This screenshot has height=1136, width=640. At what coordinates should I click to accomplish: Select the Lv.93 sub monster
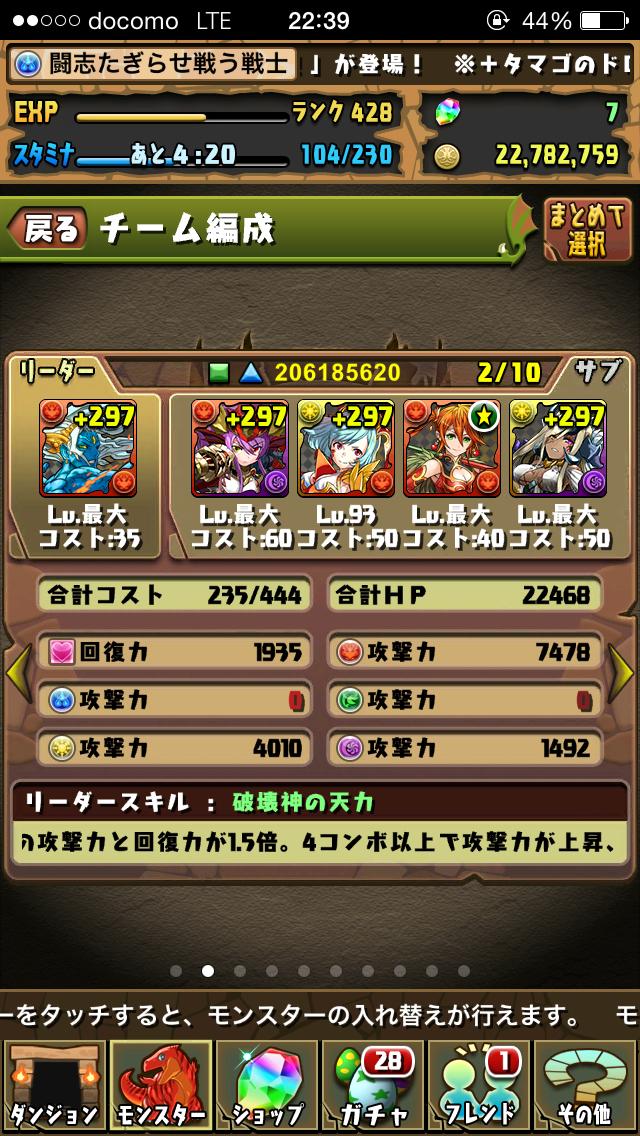coord(346,448)
